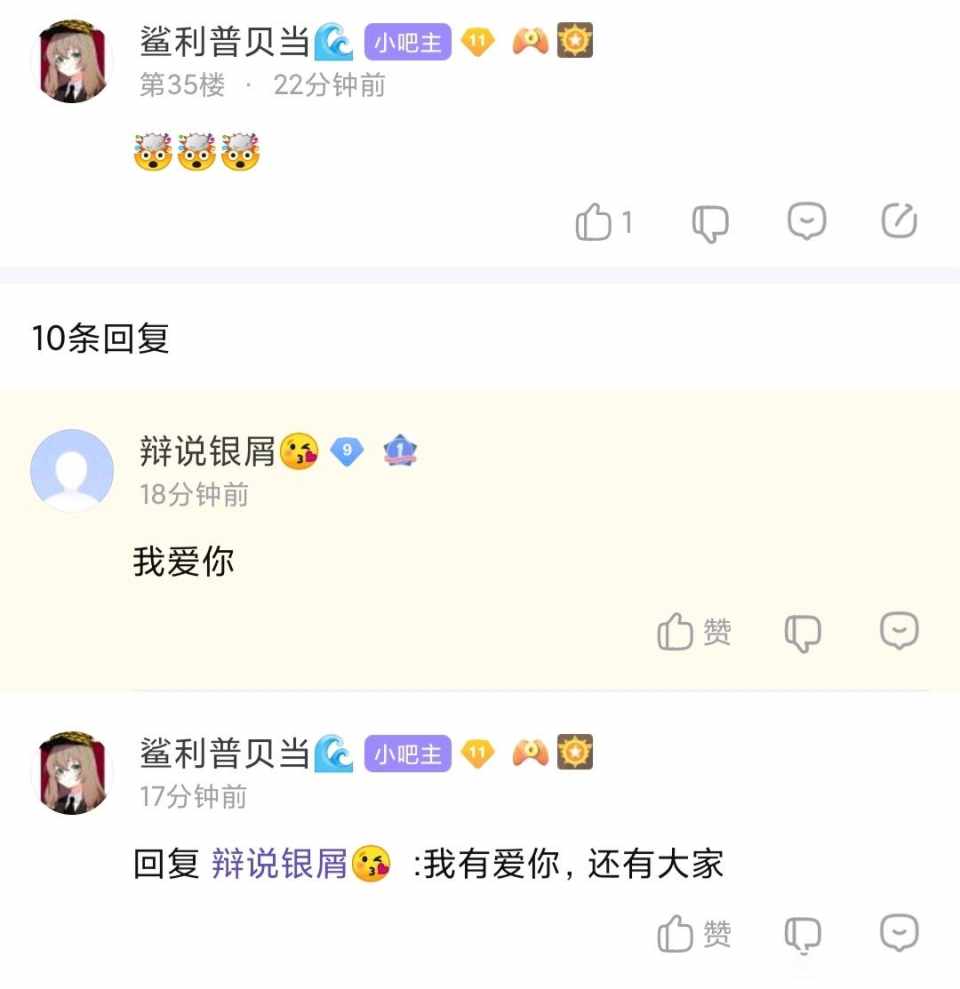Like the 第35楼 post with one like
Viewport: 960px width, 989px height.
click(x=594, y=222)
